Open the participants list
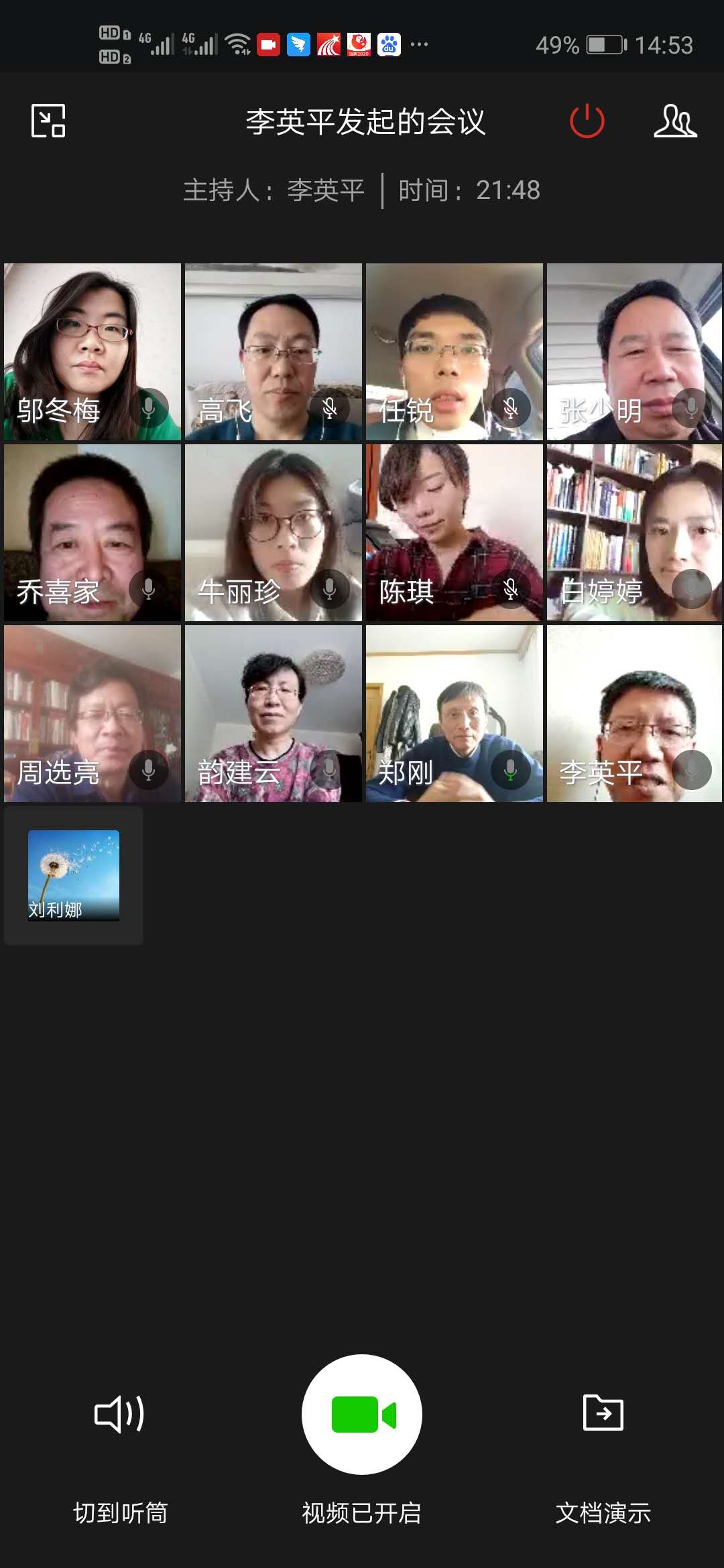The image size is (724, 1568). coord(674,121)
